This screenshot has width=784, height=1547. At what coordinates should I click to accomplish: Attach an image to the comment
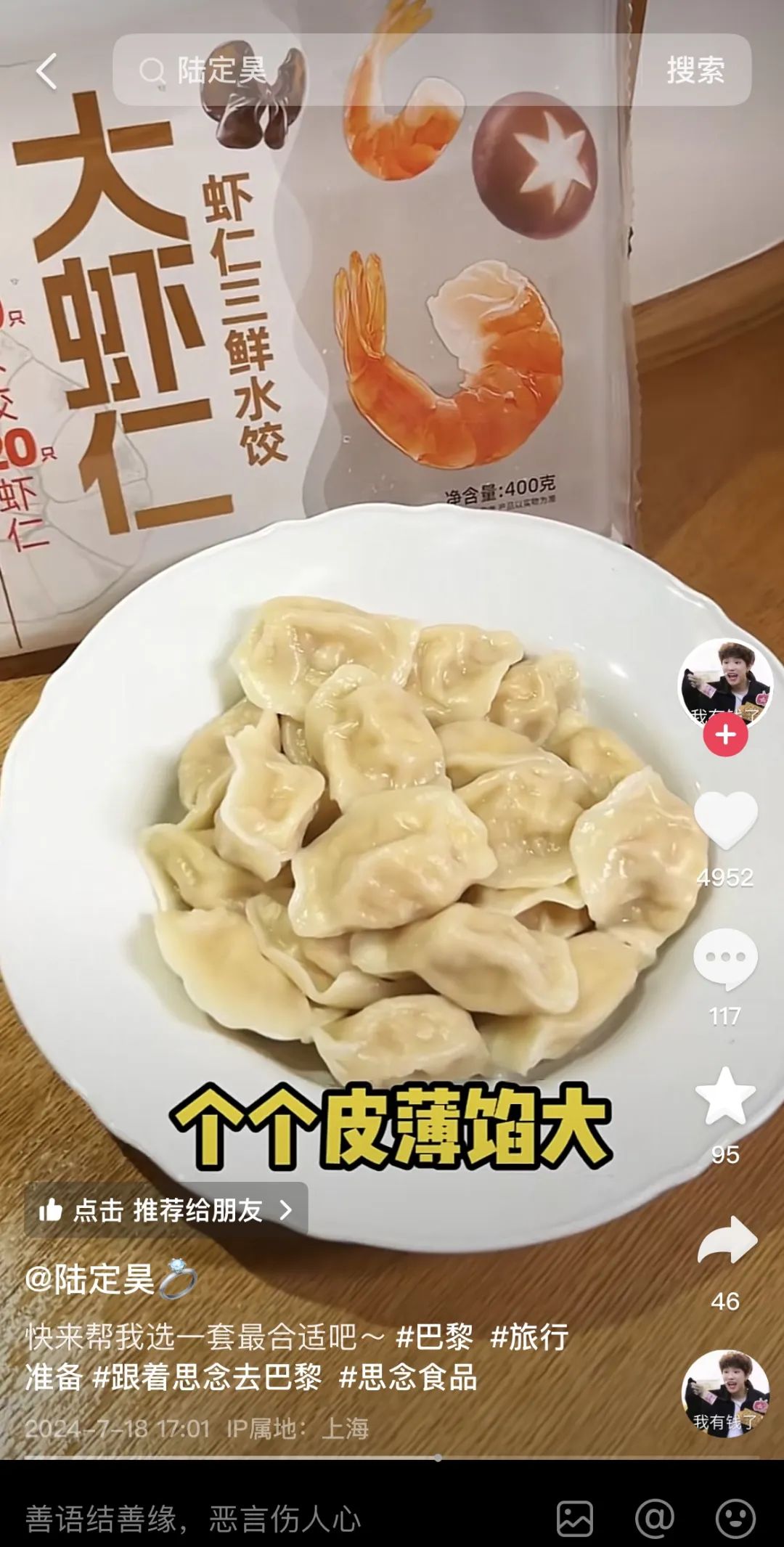(x=575, y=1519)
